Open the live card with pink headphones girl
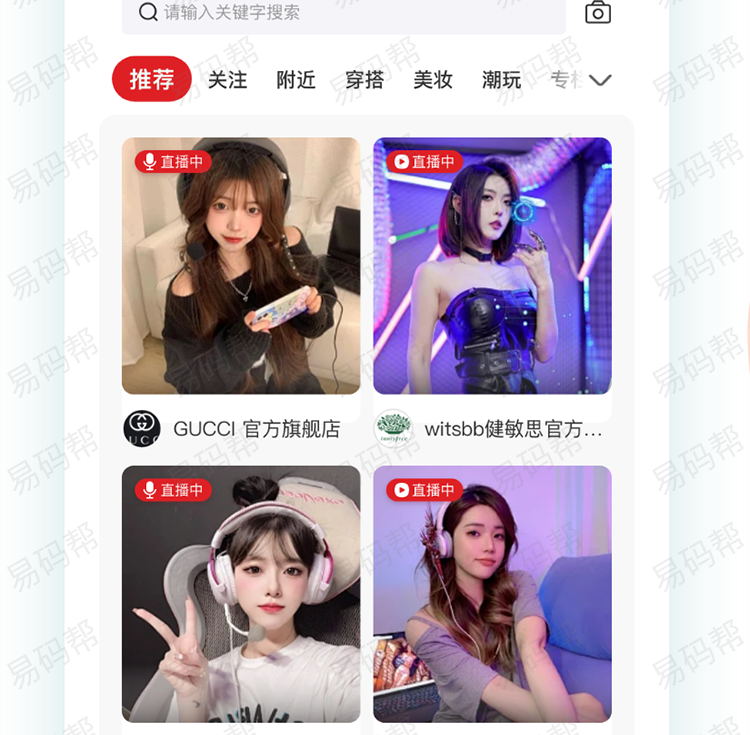Image resolution: width=750 pixels, height=735 pixels. click(x=241, y=593)
